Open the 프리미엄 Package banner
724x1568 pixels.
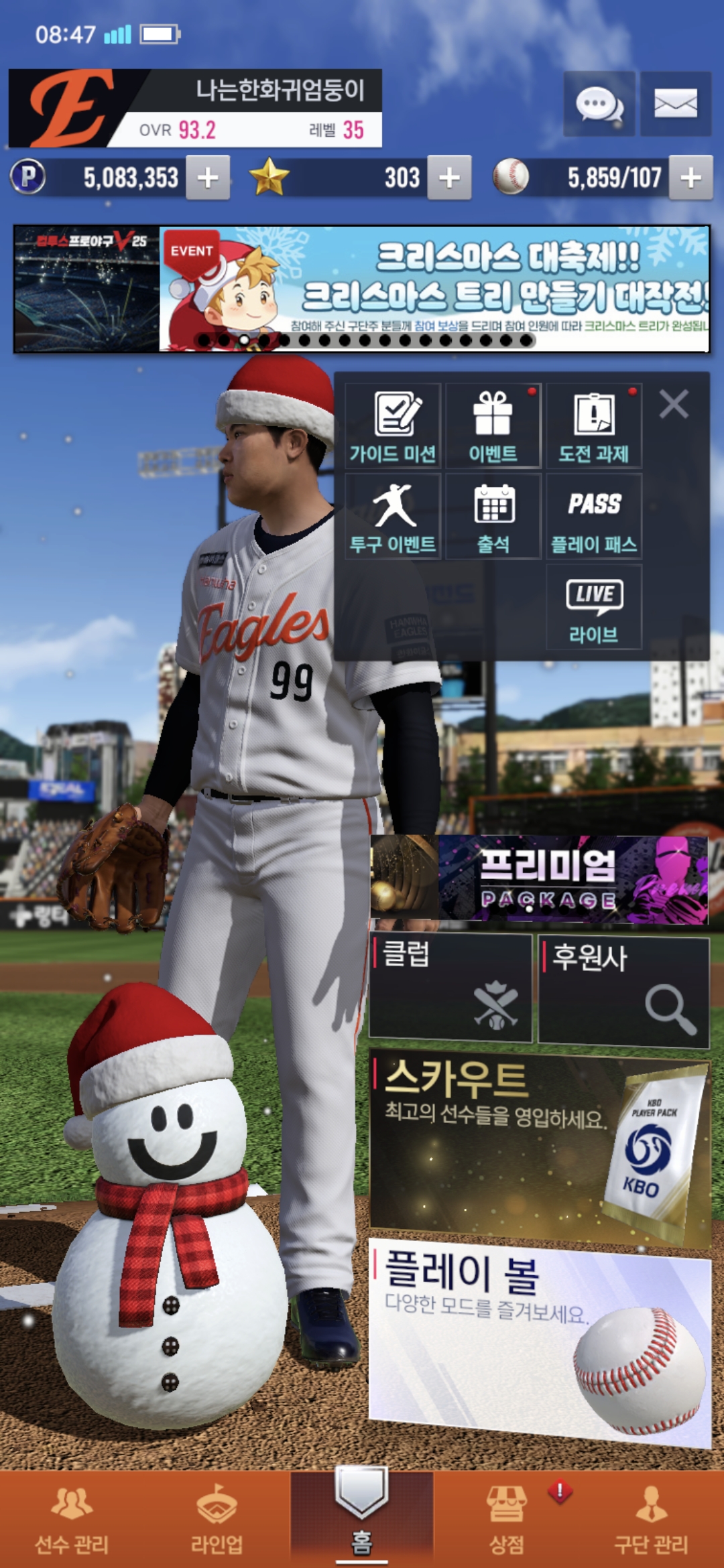tap(540, 879)
